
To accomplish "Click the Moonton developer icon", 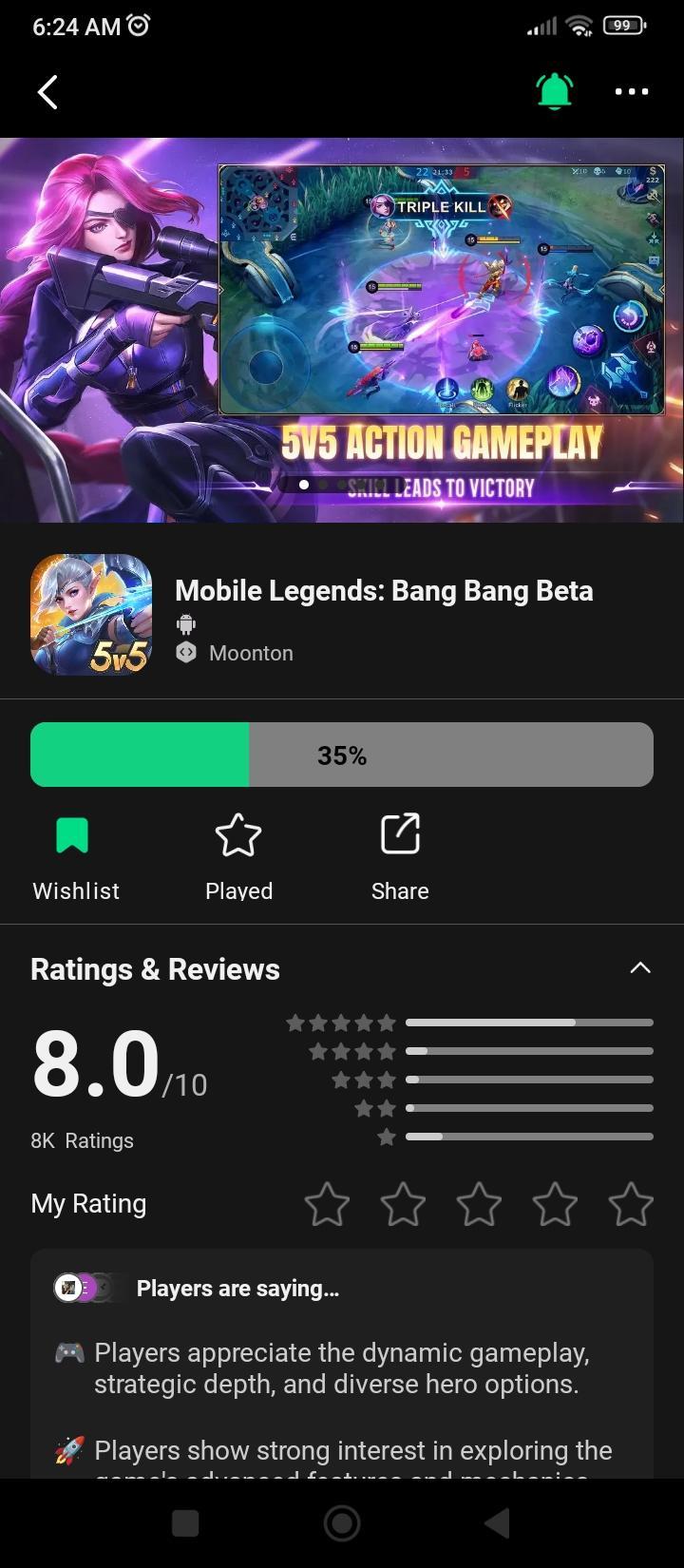I will (x=186, y=652).
